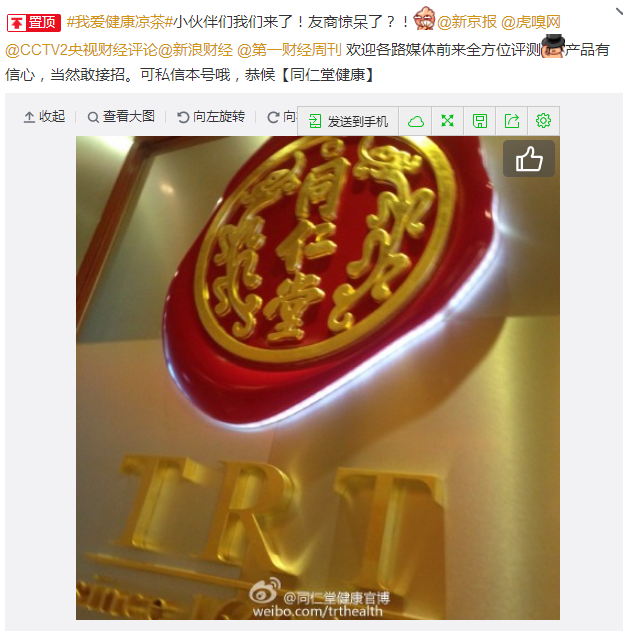Image resolution: width=623 pixels, height=631 pixels.
Task: Tap the cloud save icon
Action: point(416,121)
